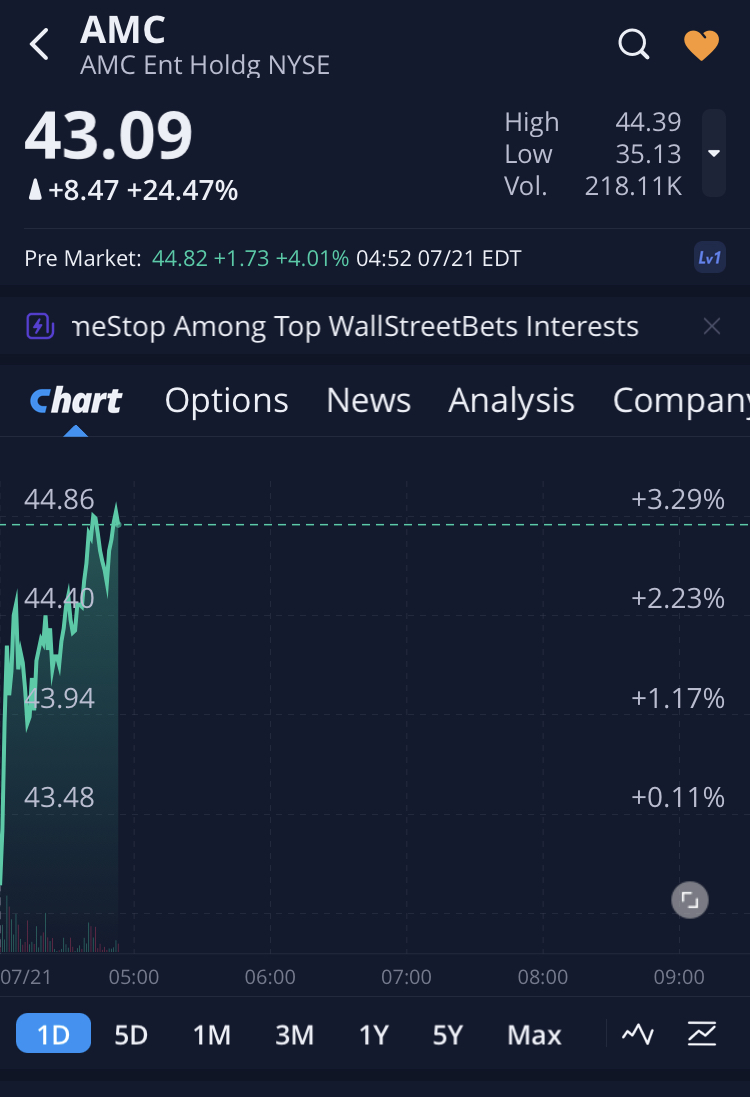Viewport: 750px width, 1097px height.
Task: Change the chart type line icon
Action: [638, 1034]
